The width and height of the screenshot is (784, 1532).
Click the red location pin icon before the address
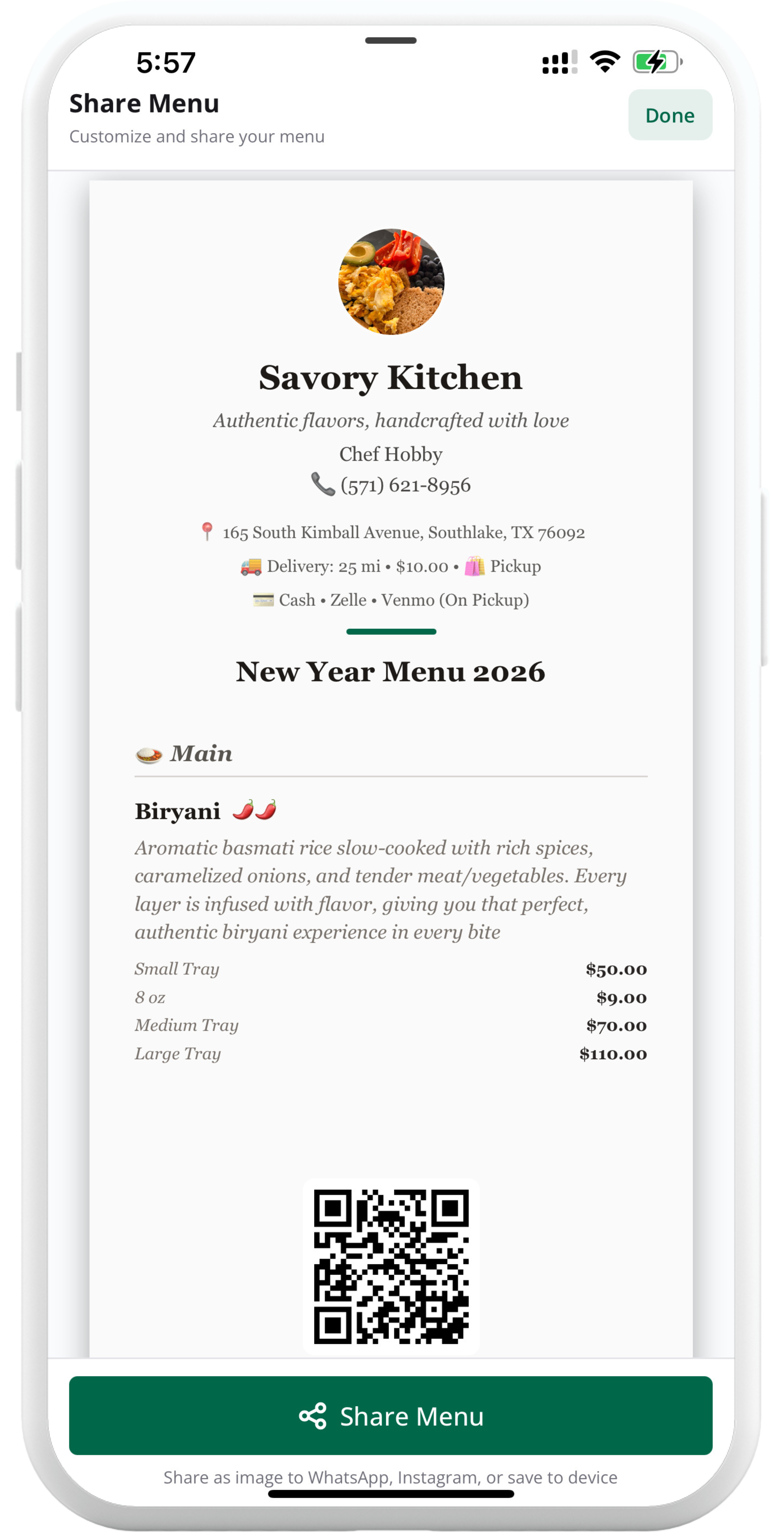pyautogui.click(x=208, y=532)
